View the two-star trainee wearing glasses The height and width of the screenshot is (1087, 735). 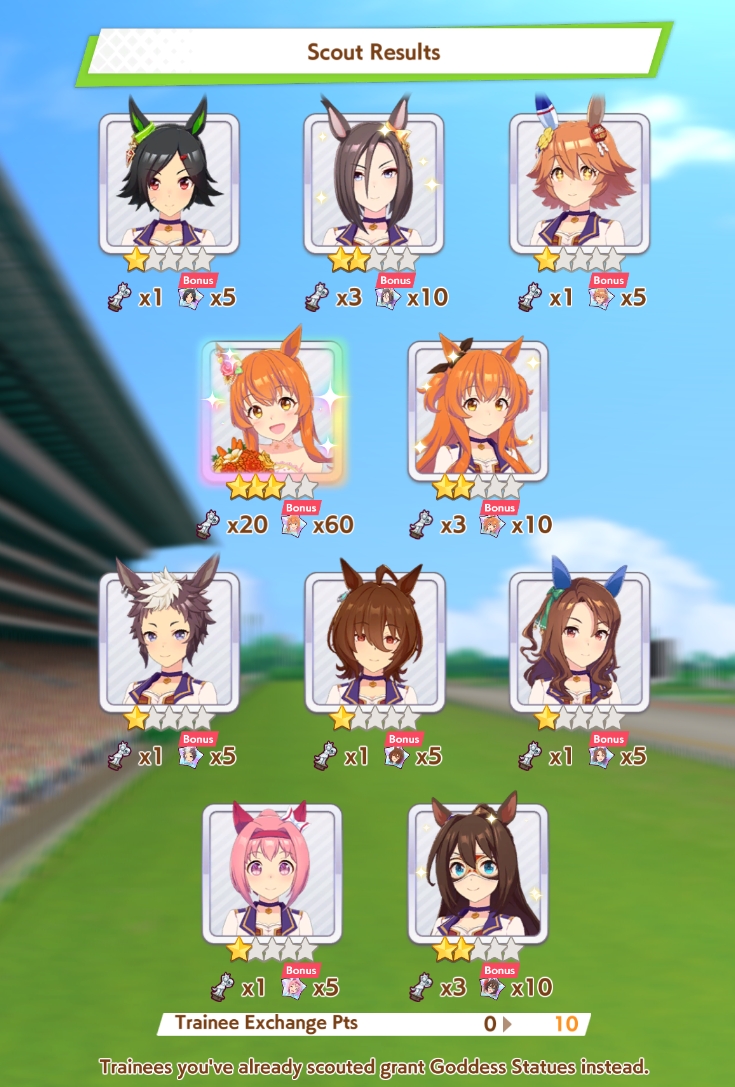pos(477,873)
